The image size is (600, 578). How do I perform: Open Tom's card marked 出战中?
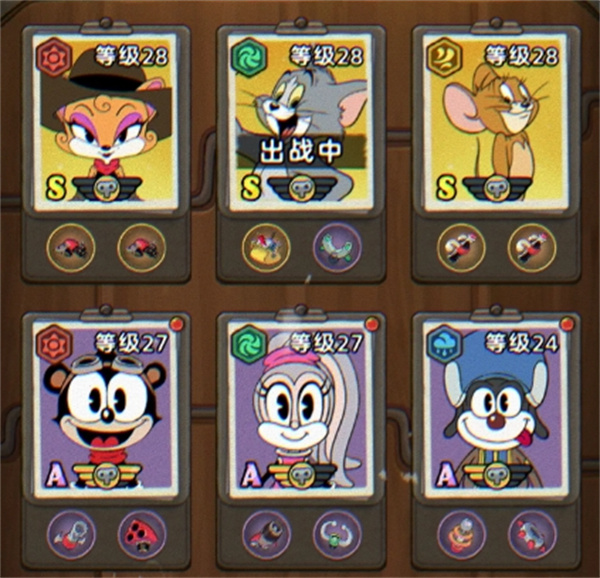[299, 120]
